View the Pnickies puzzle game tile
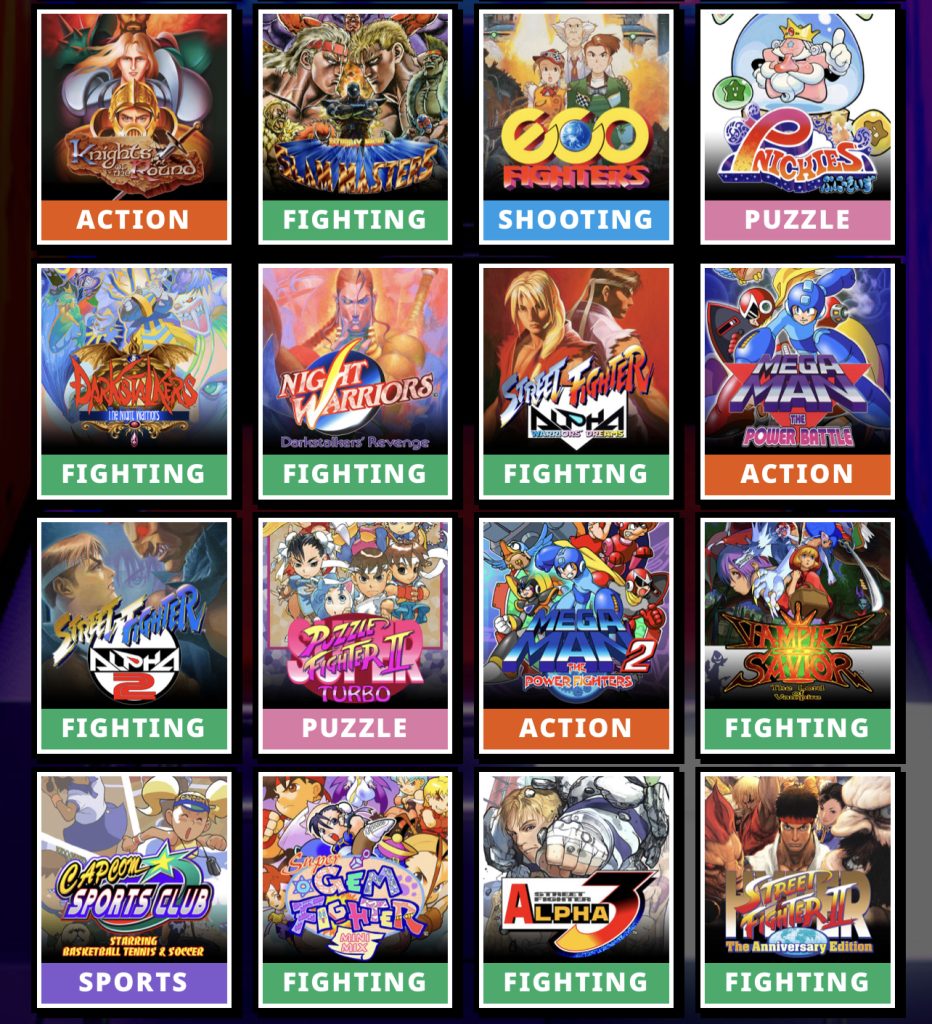 (x=797, y=126)
